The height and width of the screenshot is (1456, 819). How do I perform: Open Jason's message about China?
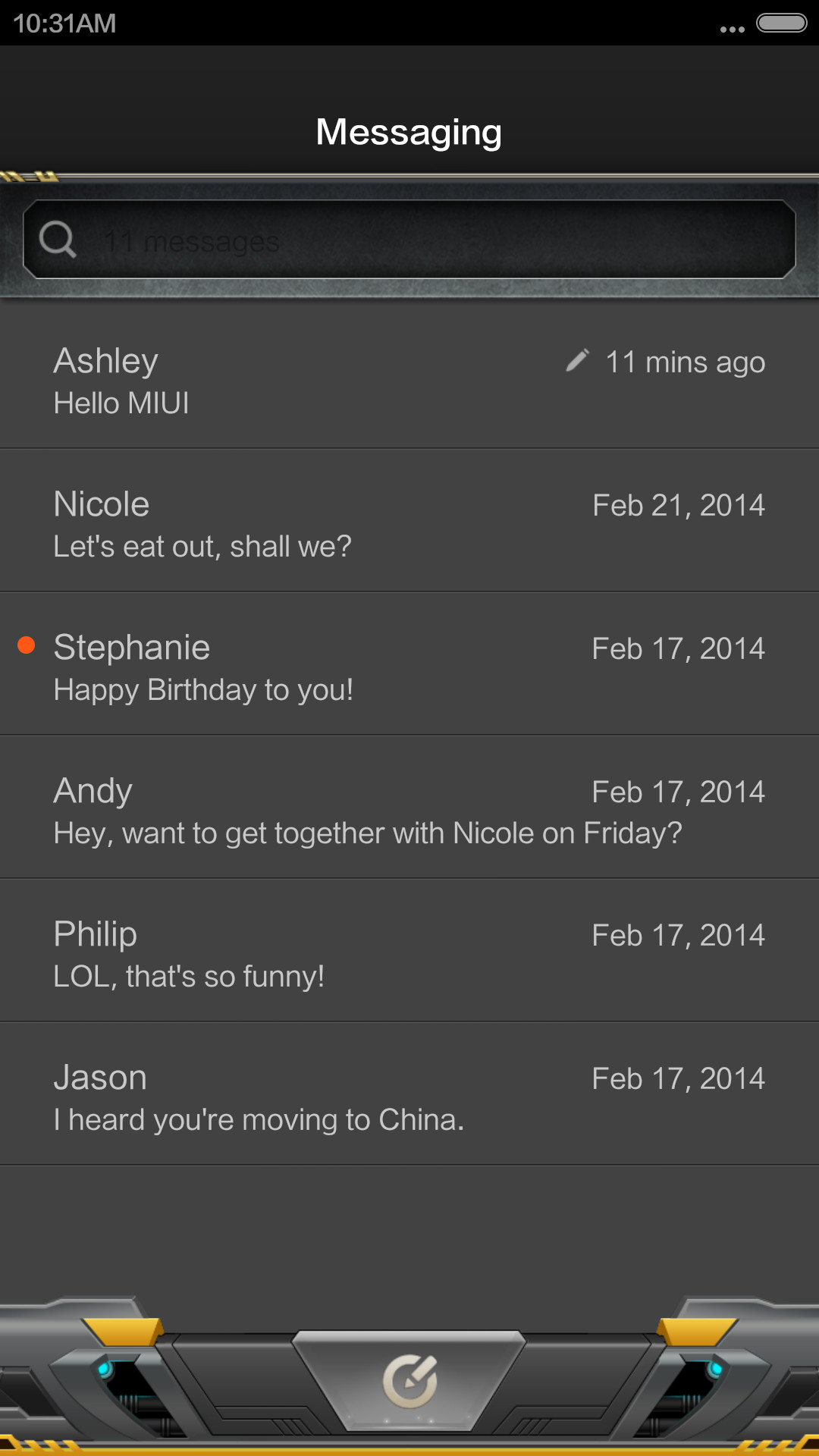point(409,1094)
